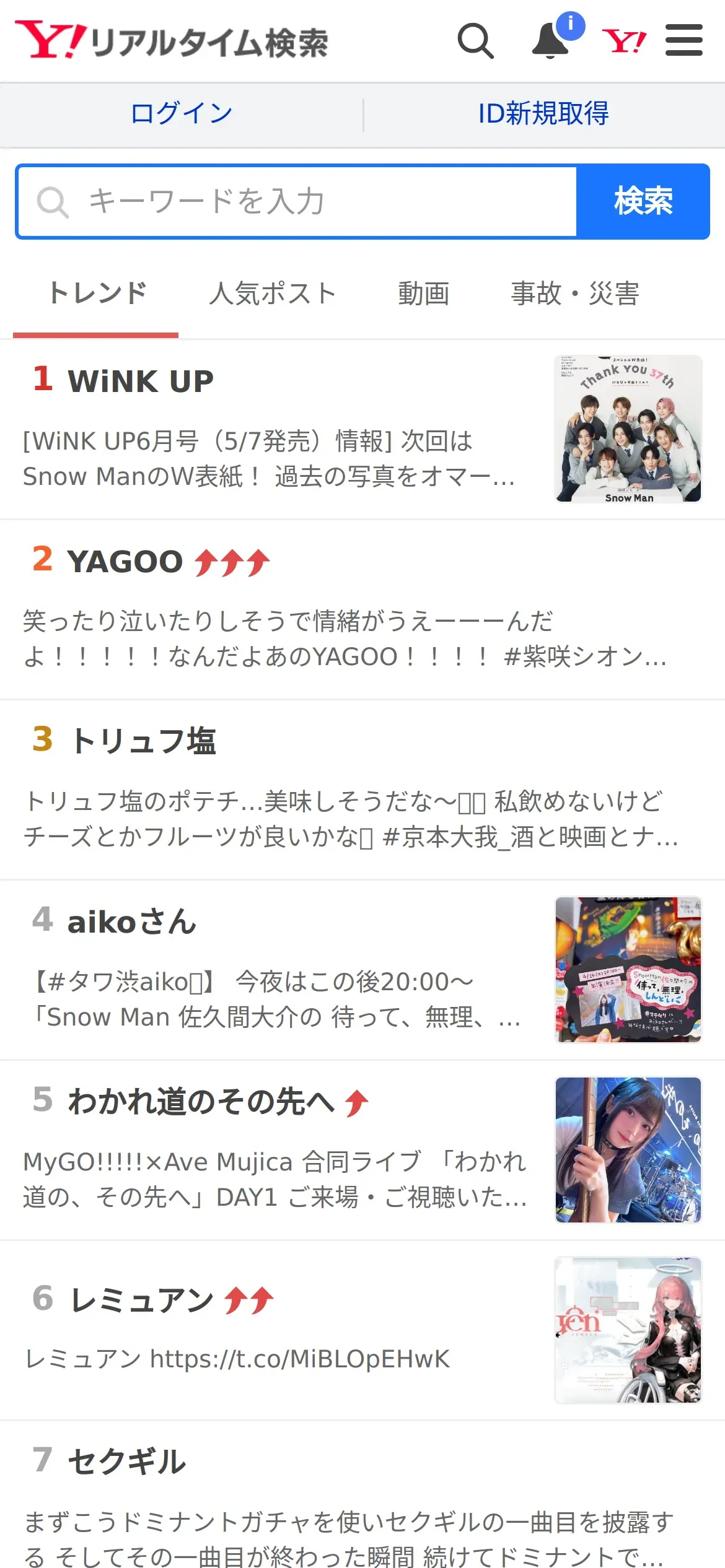Viewport: 725px width, 1568px height.
Task: Open trend 4 aikoさん
Action: [132, 922]
